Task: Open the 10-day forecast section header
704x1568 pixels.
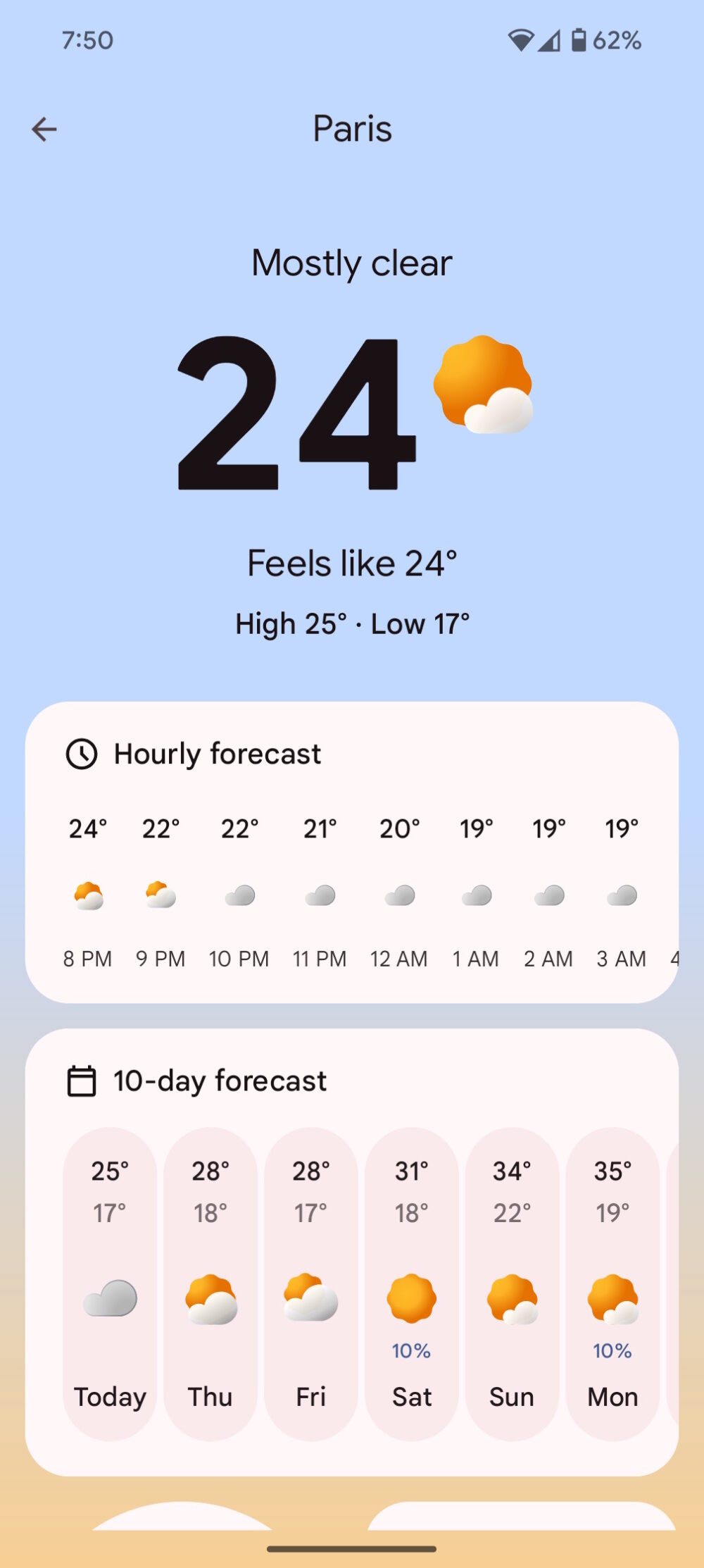Action: pos(219,1080)
